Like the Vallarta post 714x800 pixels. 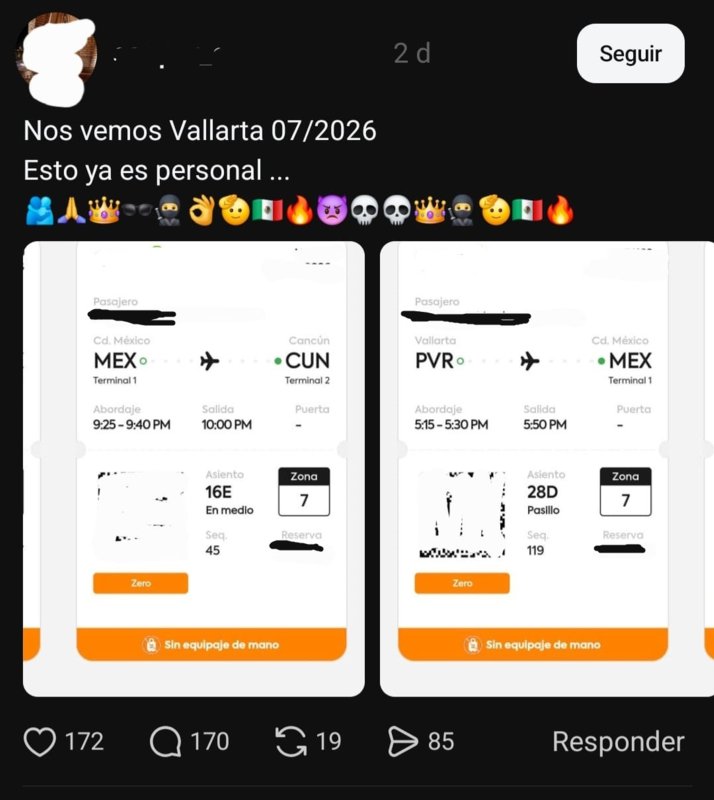tap(40, 741)
